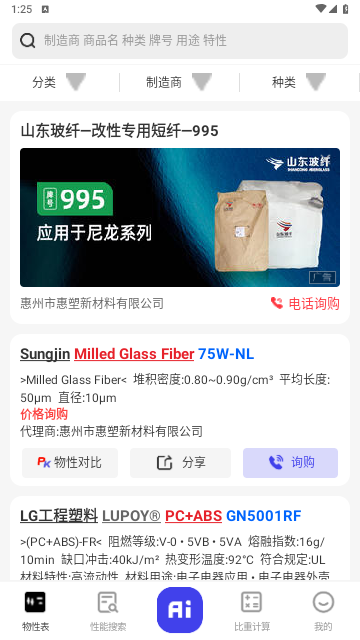Screen dimensions: 360x640
Task: Tap 电话询购 to call the supplier
Action: [305, 303]
